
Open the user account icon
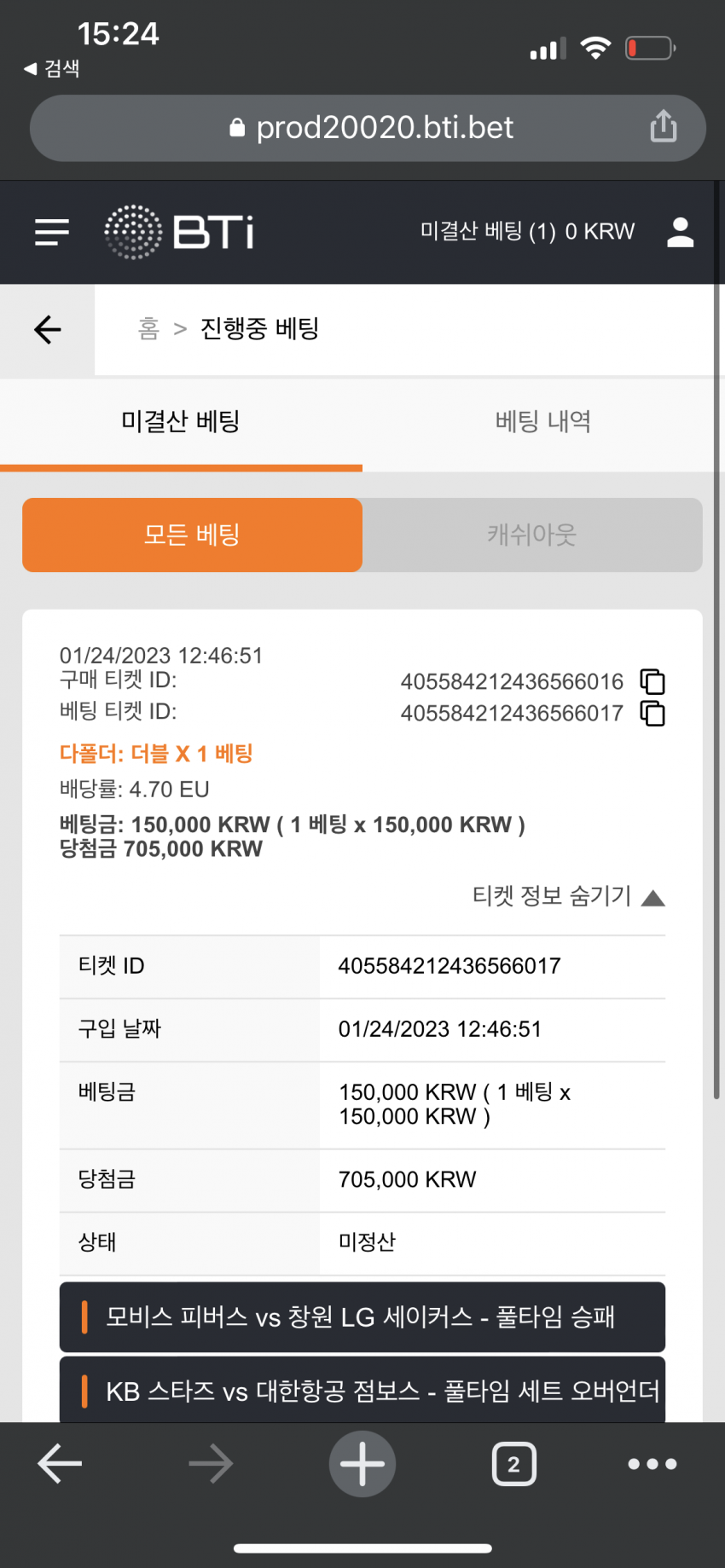[x=680, y=232]
